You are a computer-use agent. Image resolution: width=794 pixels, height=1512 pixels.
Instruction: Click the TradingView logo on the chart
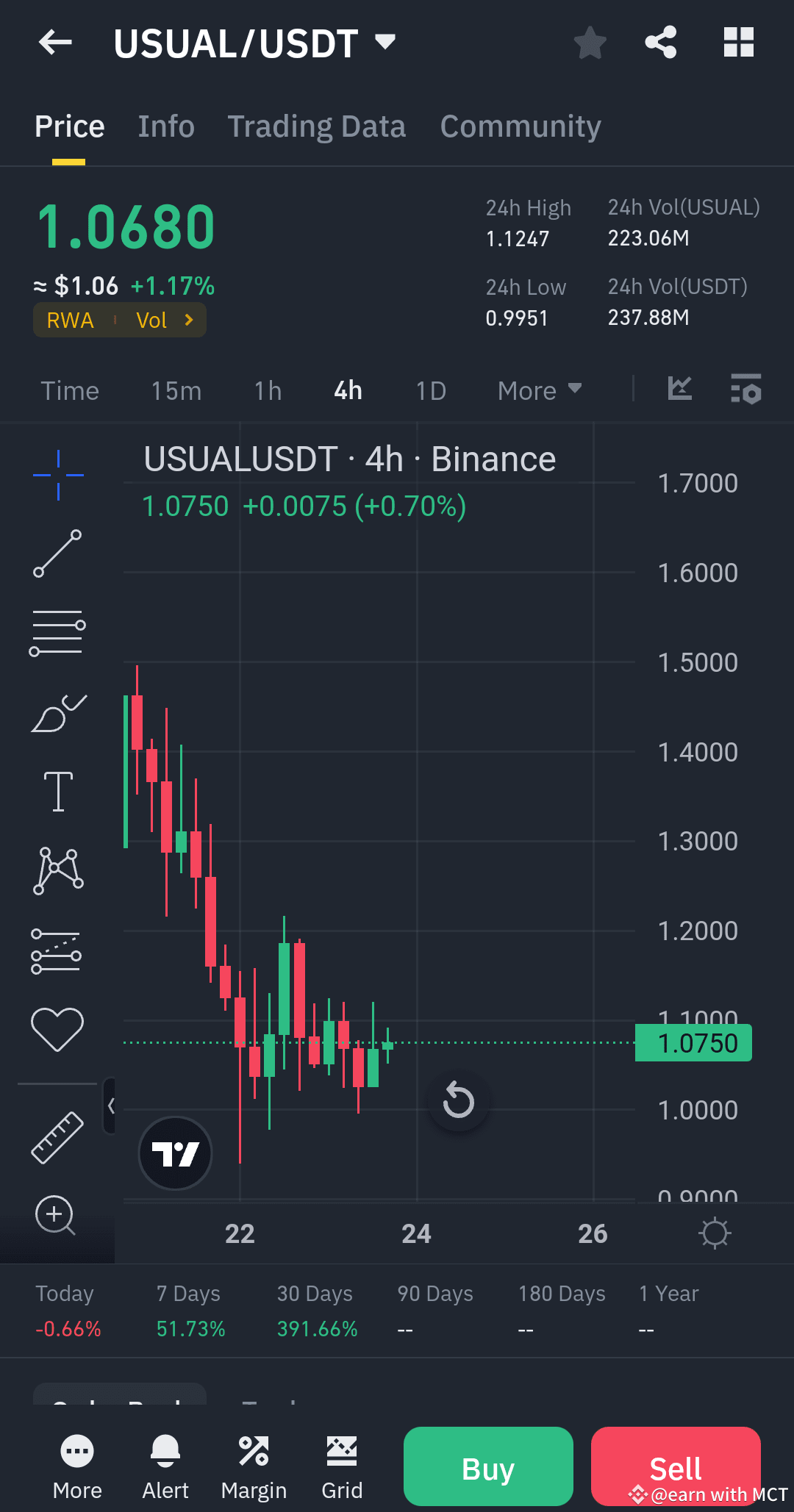(175, 1153)
